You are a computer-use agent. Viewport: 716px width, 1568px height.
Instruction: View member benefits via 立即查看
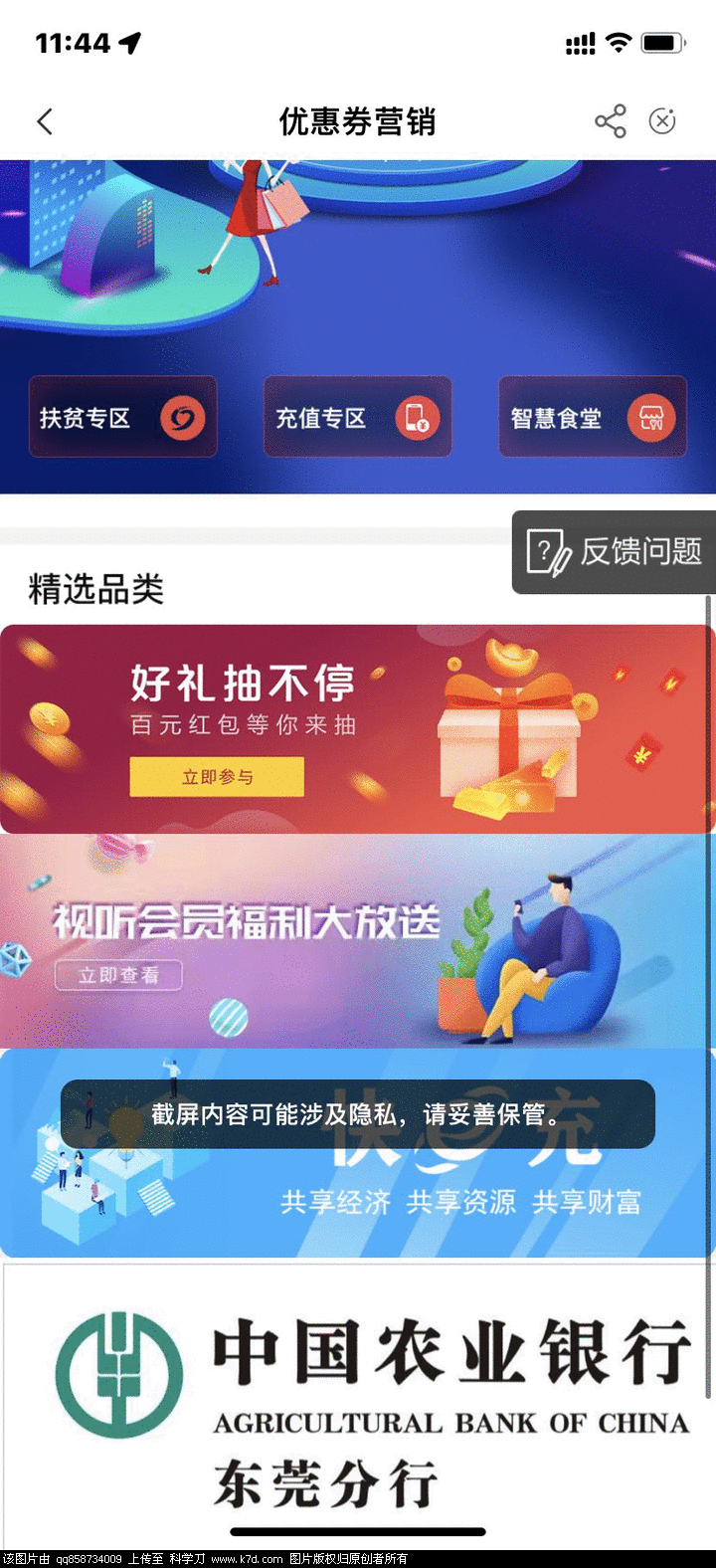tap(119, 975)
